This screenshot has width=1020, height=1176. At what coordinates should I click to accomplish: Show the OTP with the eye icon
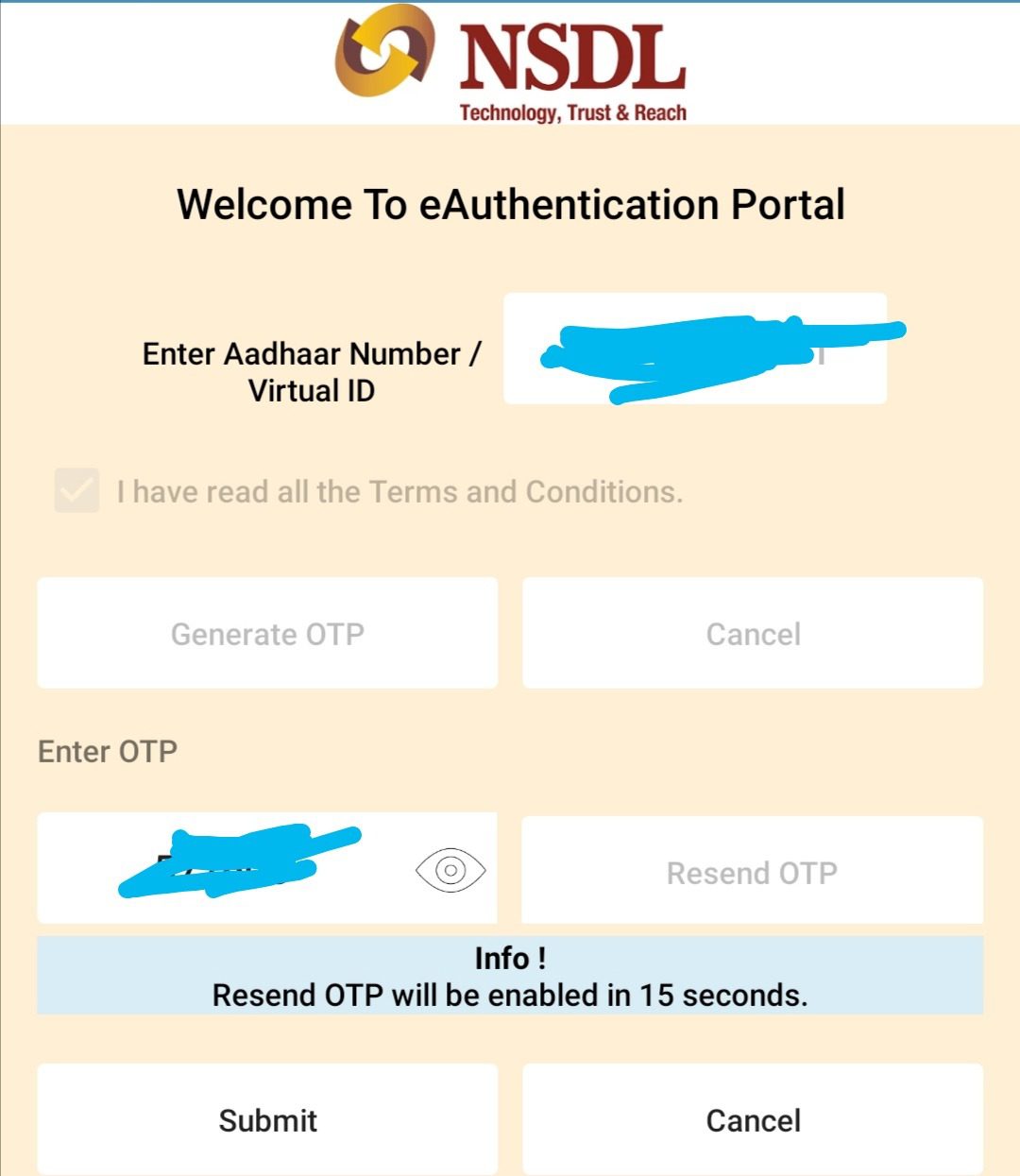coord(451,869)
